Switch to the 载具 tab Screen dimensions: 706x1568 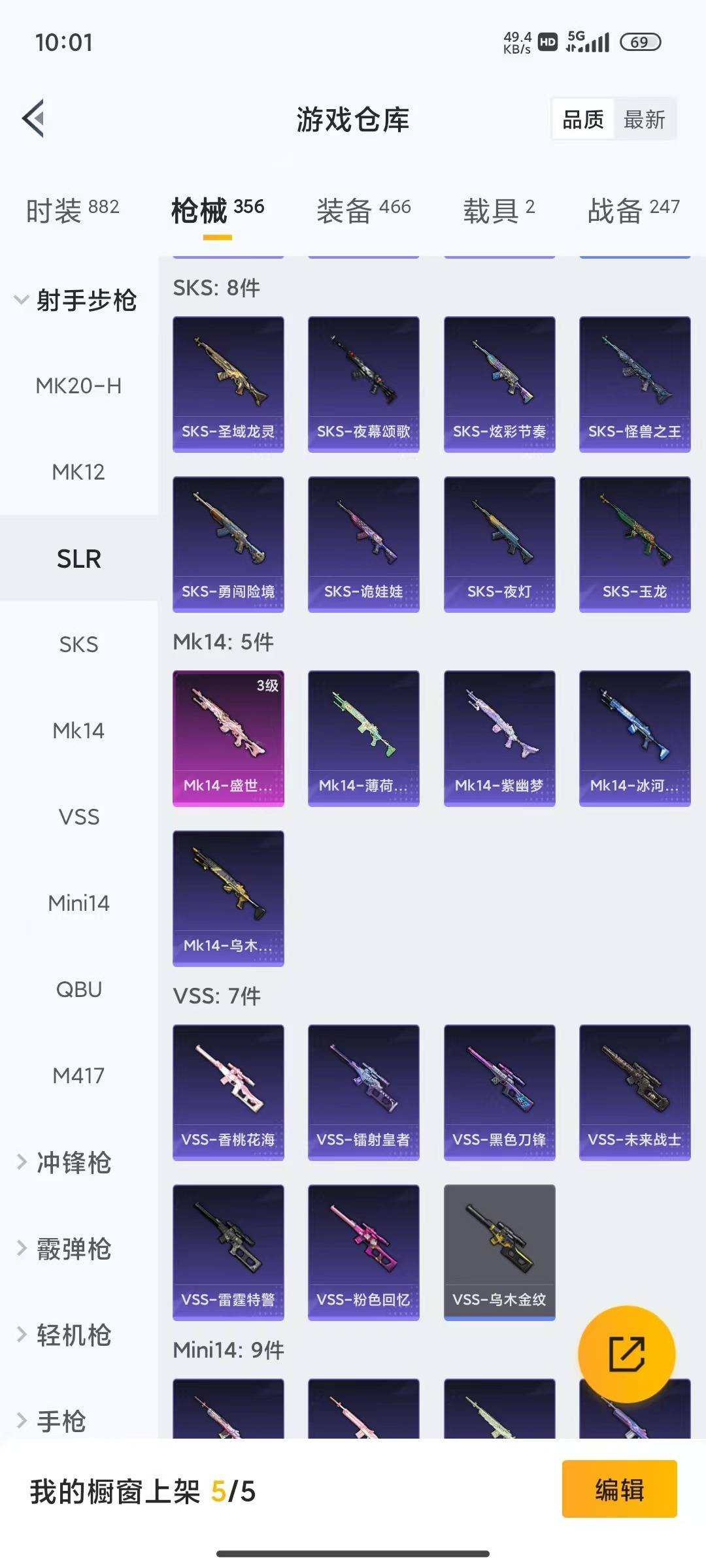coord(499,210)
